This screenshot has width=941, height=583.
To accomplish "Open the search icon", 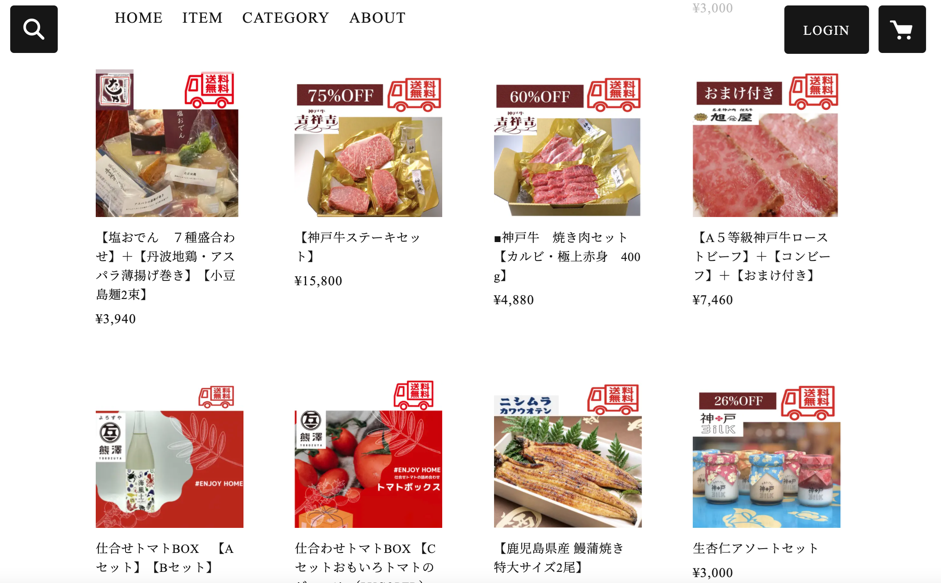I will click(34, 29).
